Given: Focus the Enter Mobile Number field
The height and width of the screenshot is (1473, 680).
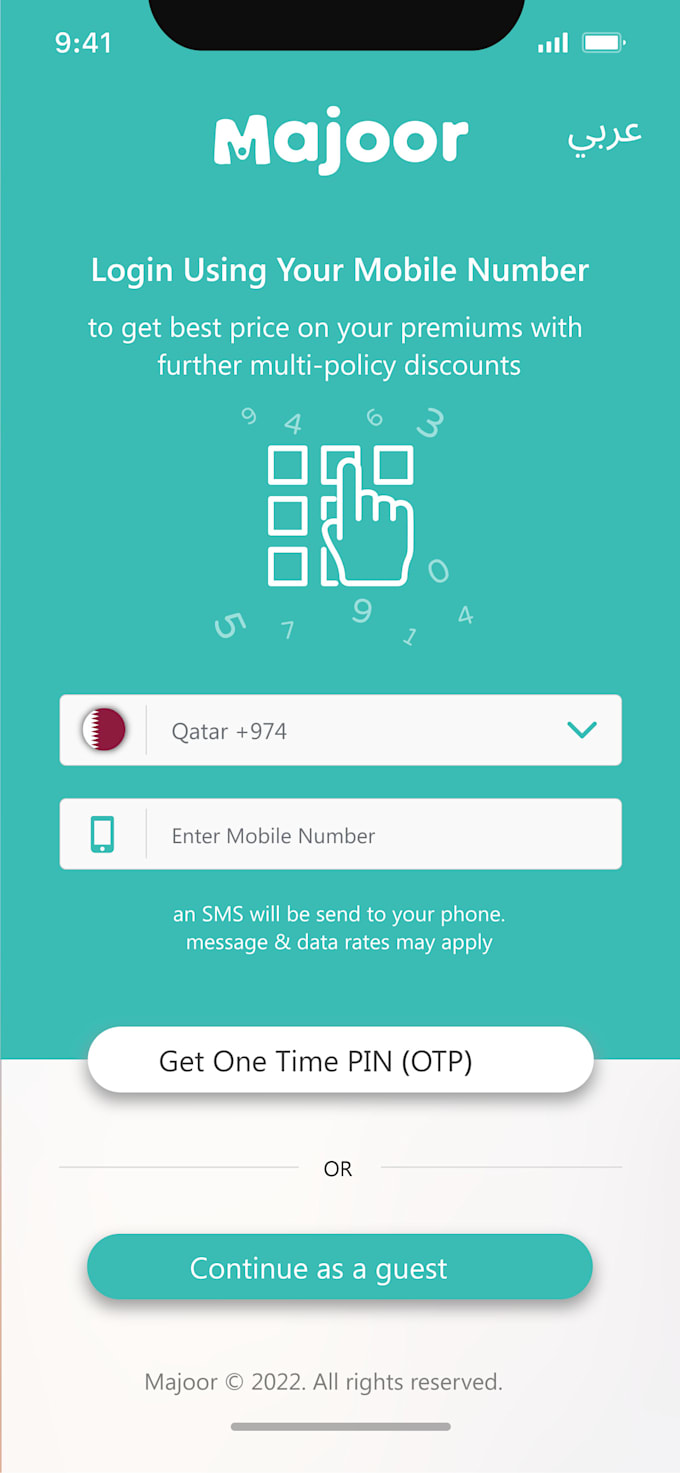Looking at the screenshot, I should click(380, 835).
